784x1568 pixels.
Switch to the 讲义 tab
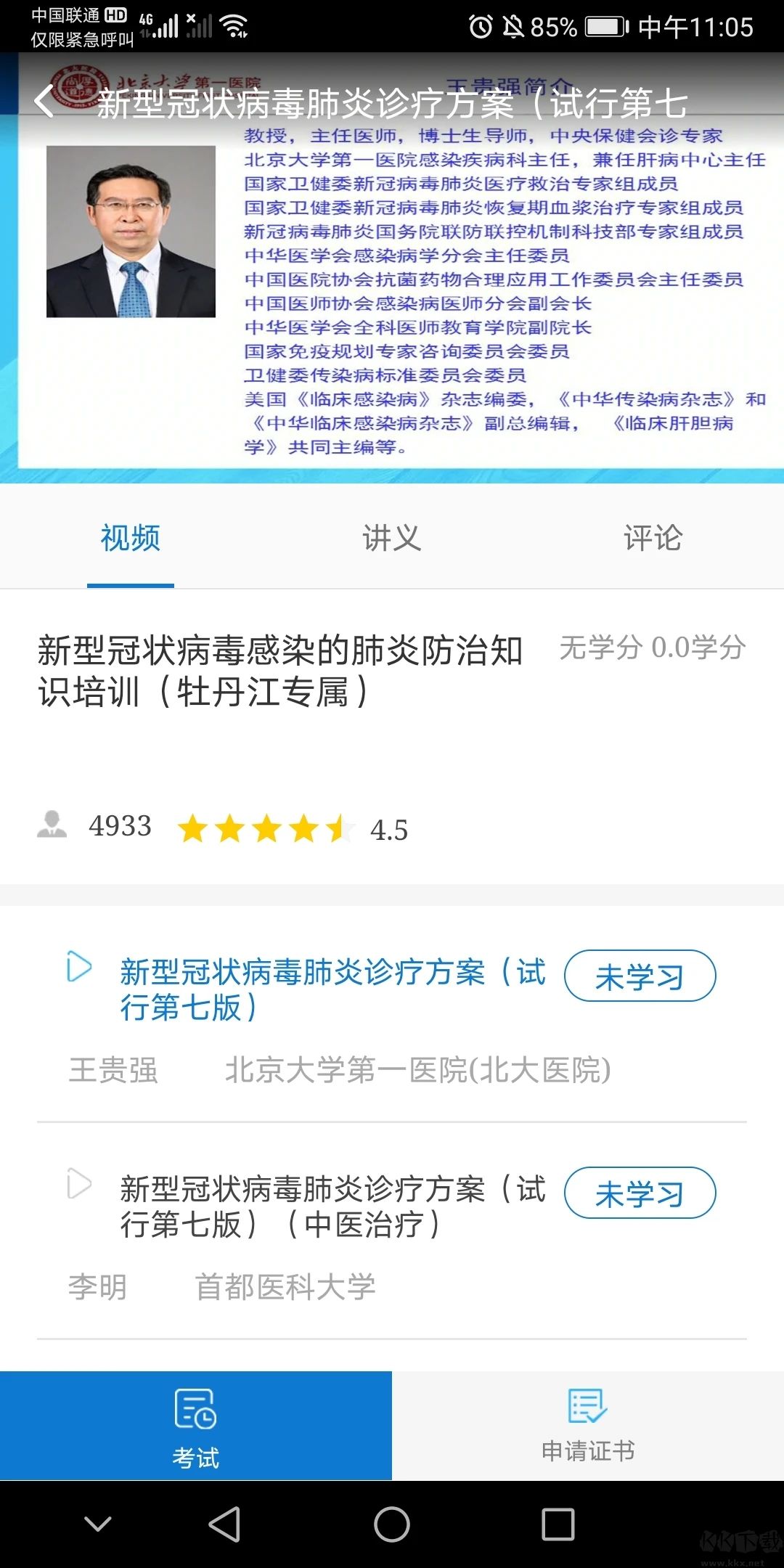392,537
